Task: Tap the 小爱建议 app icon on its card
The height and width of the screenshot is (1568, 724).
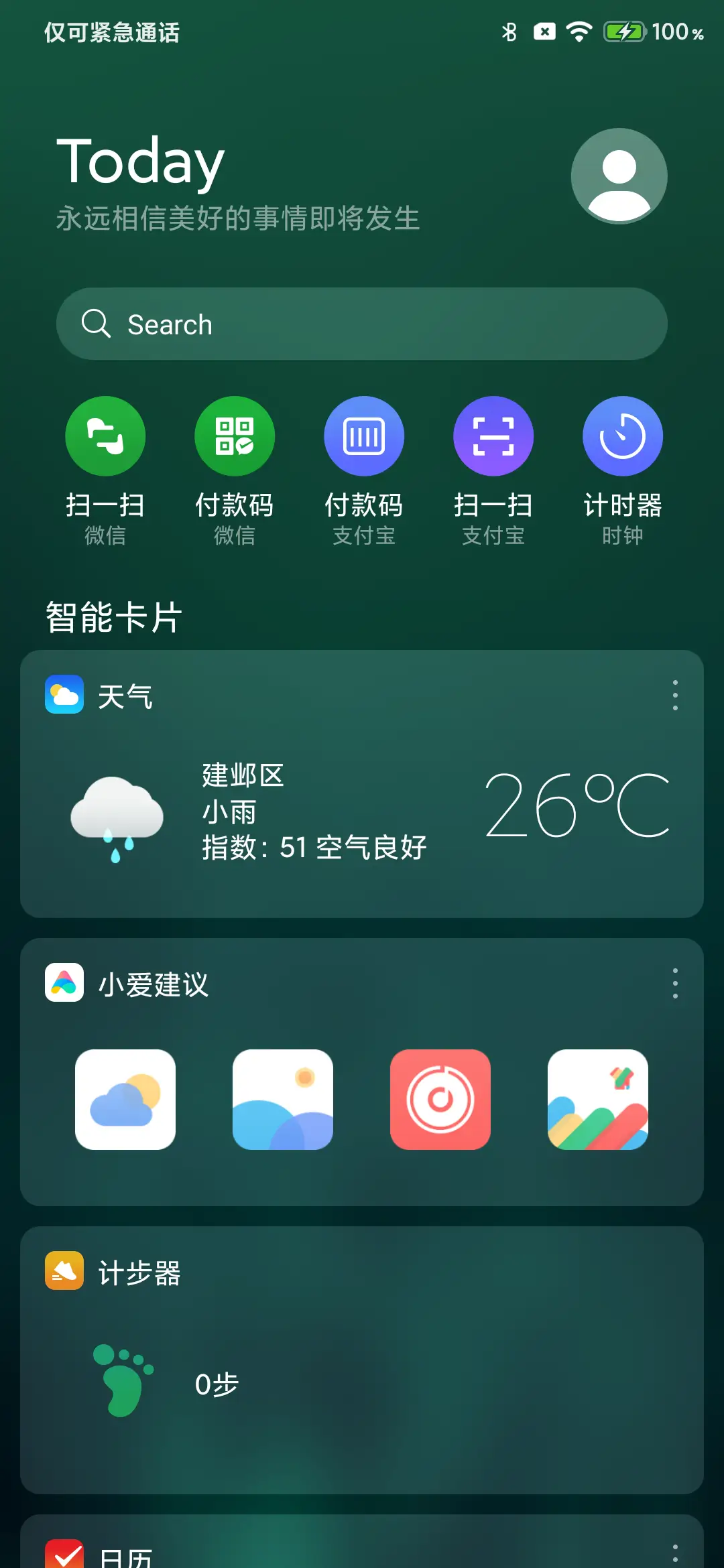Action: 64,984
